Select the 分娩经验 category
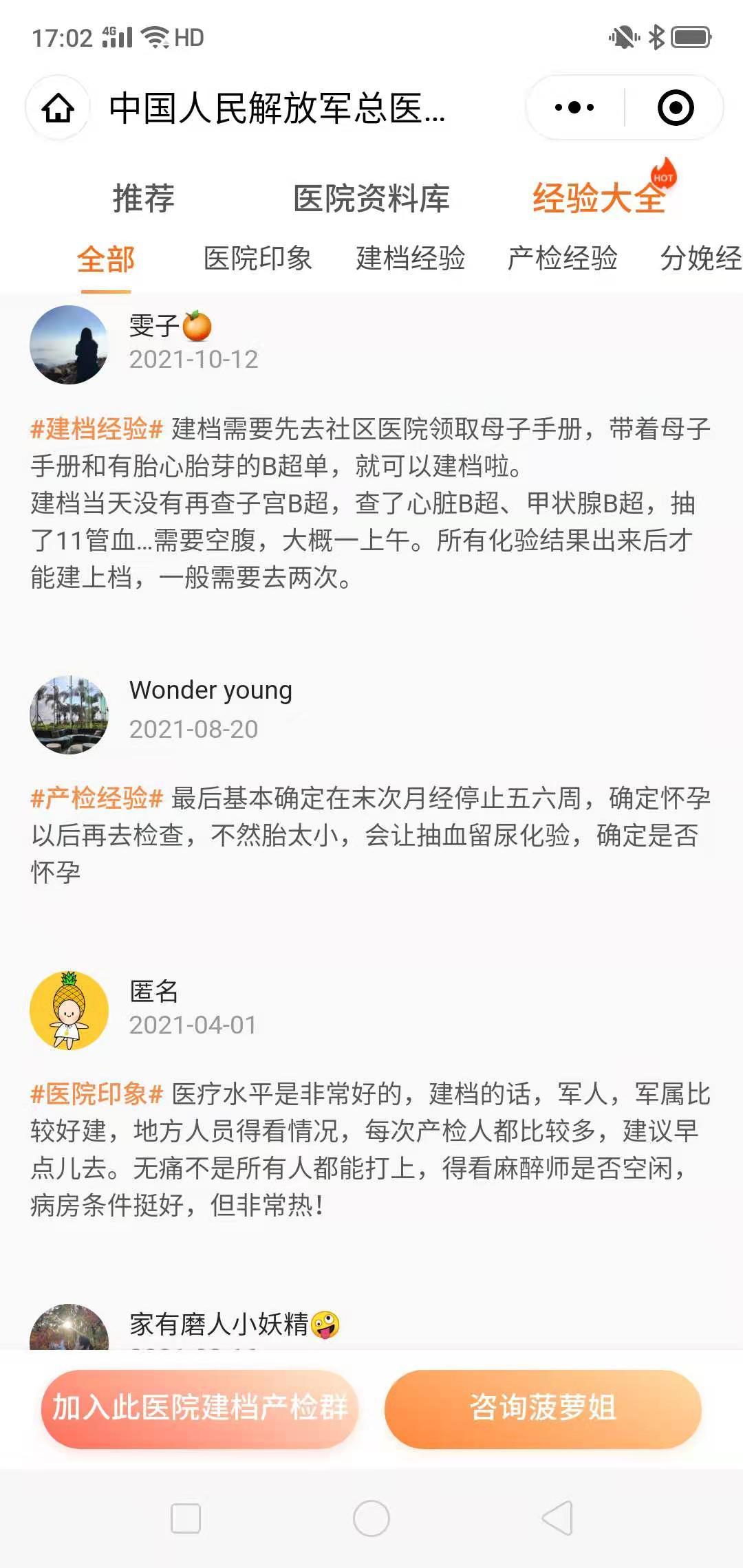Screen dimensions: 743x1568 [x=700, y=259]
